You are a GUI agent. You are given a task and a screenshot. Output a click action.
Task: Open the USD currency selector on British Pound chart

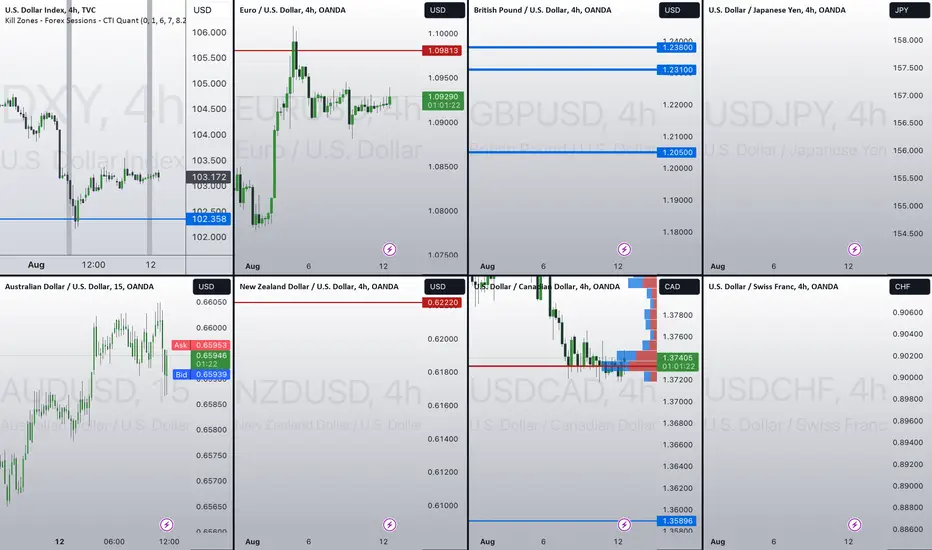coord(679,10)
